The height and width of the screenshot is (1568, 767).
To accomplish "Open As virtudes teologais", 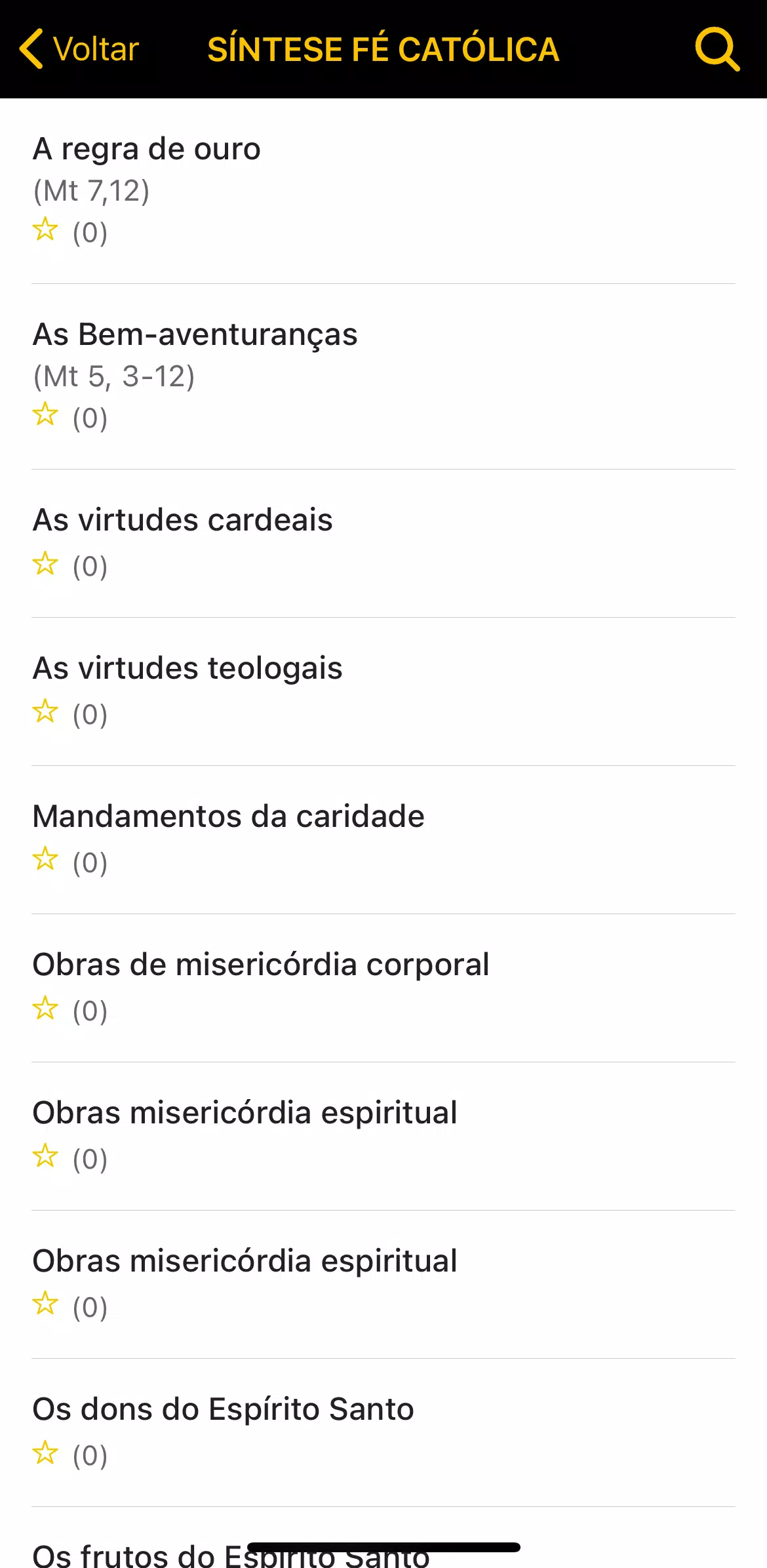I will coord(383,692).
